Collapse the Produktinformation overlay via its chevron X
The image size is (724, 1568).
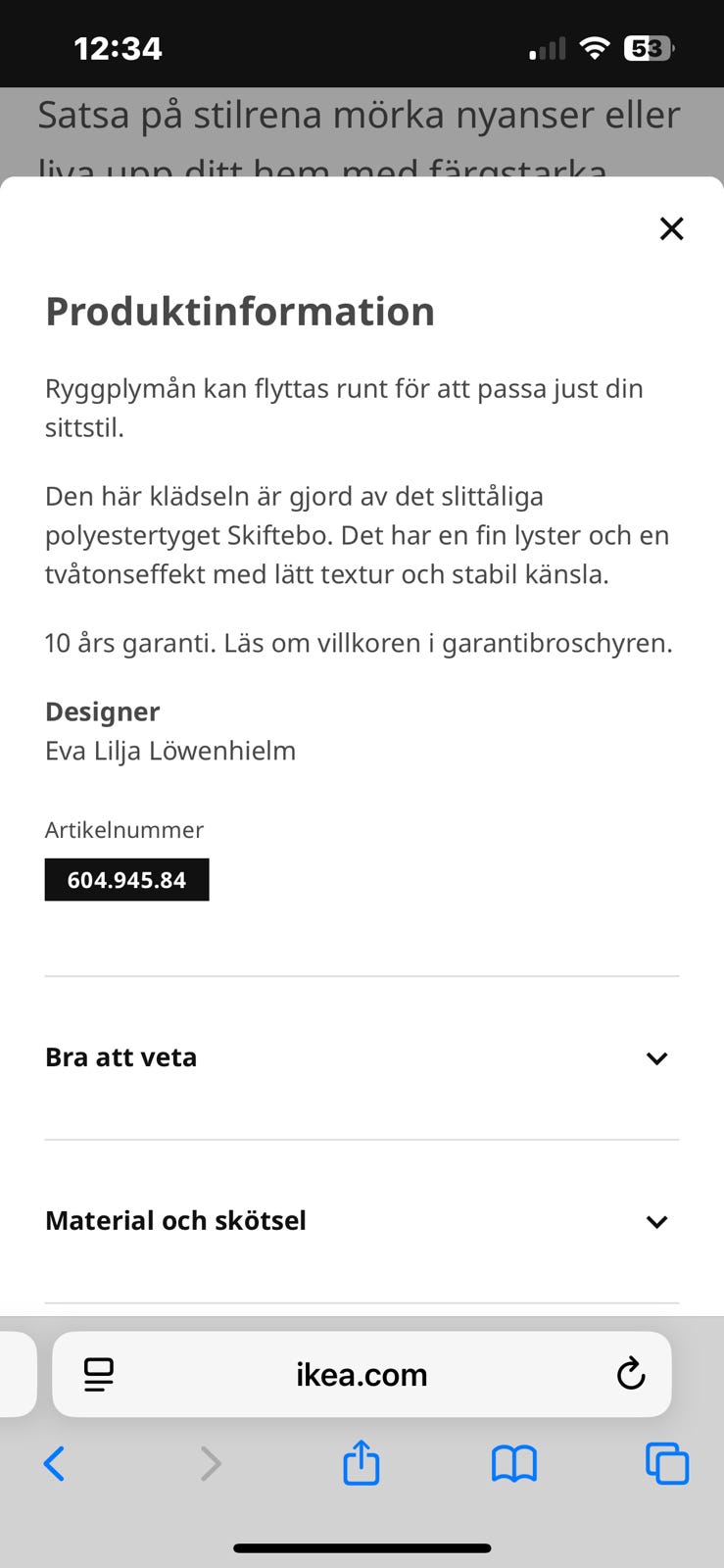point(671,228)
